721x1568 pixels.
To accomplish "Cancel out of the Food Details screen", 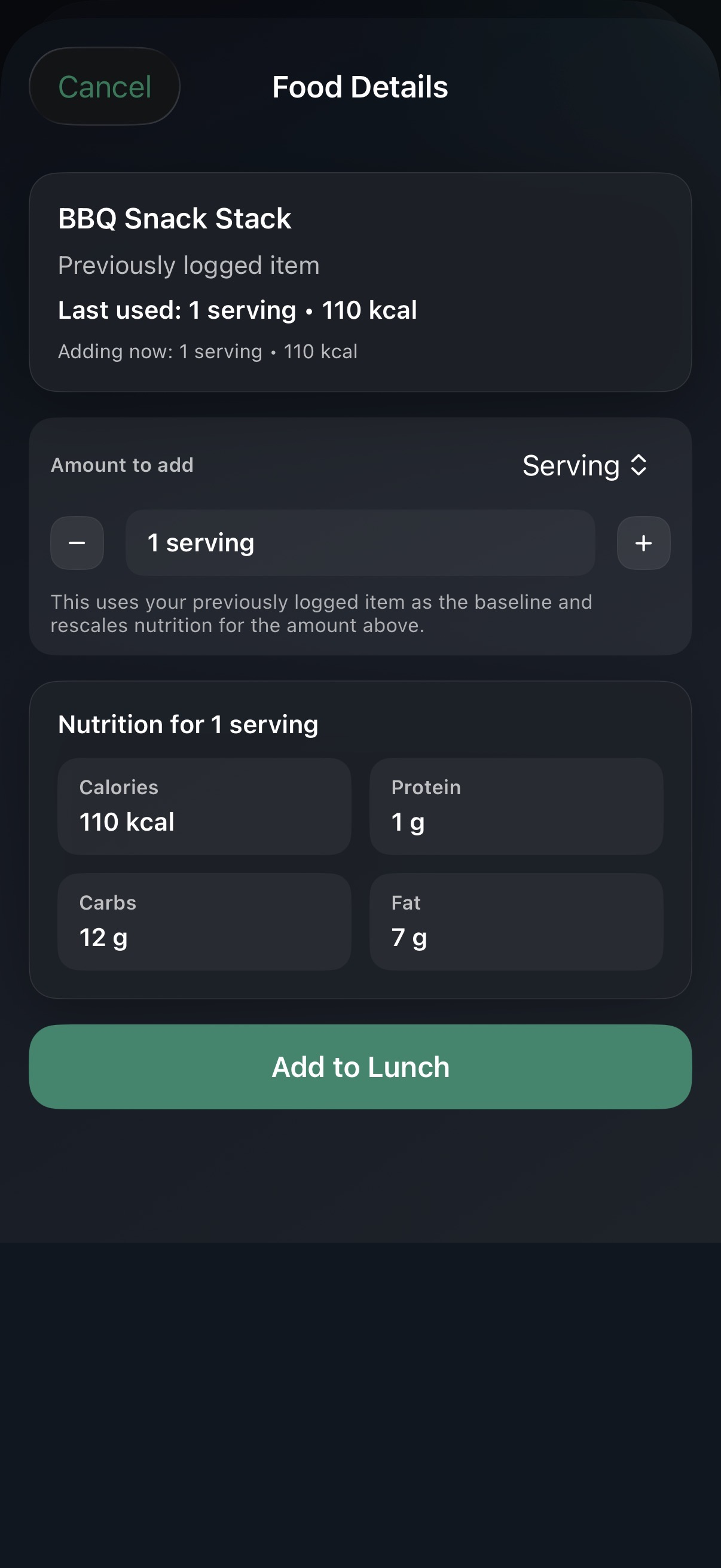I will (104, 87).
